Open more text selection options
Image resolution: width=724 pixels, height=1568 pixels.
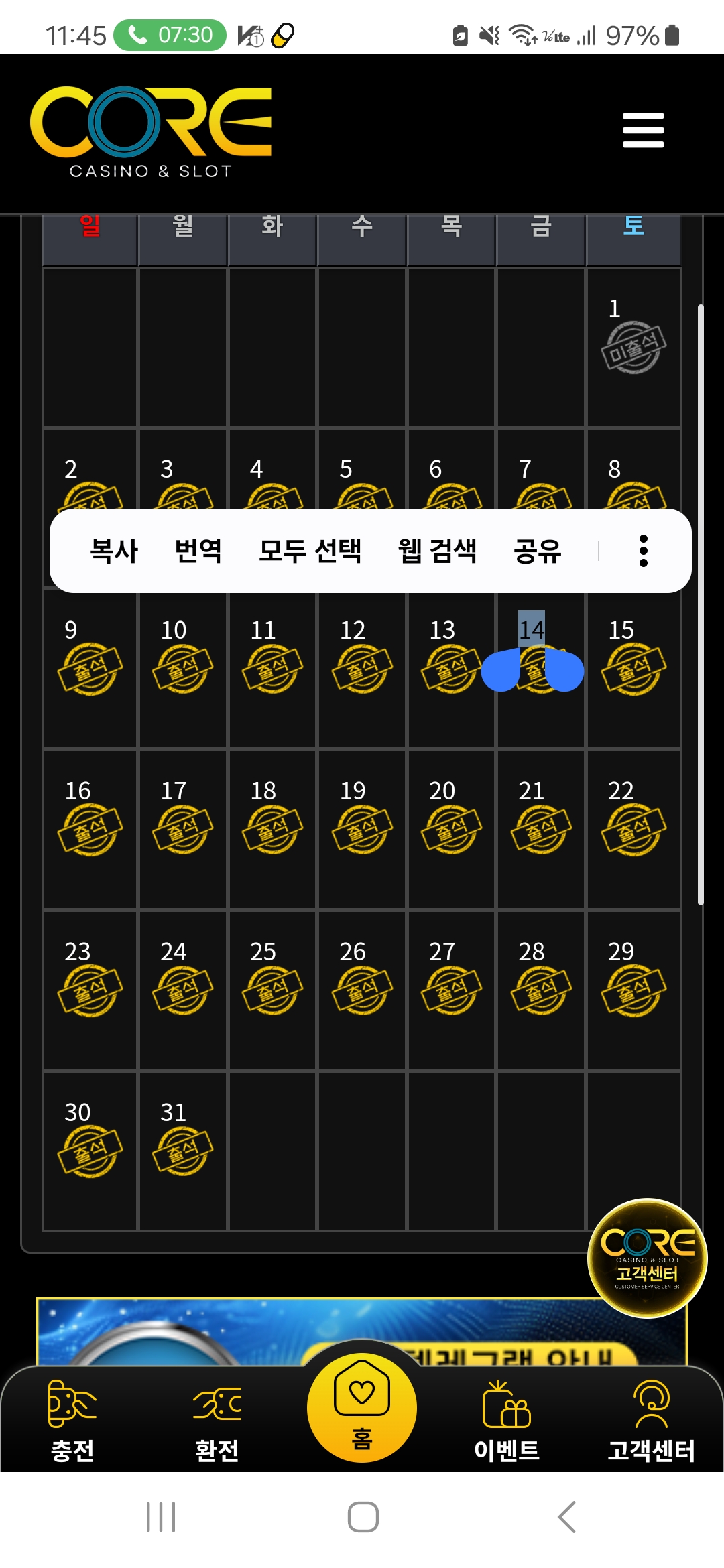coord(643,551)
